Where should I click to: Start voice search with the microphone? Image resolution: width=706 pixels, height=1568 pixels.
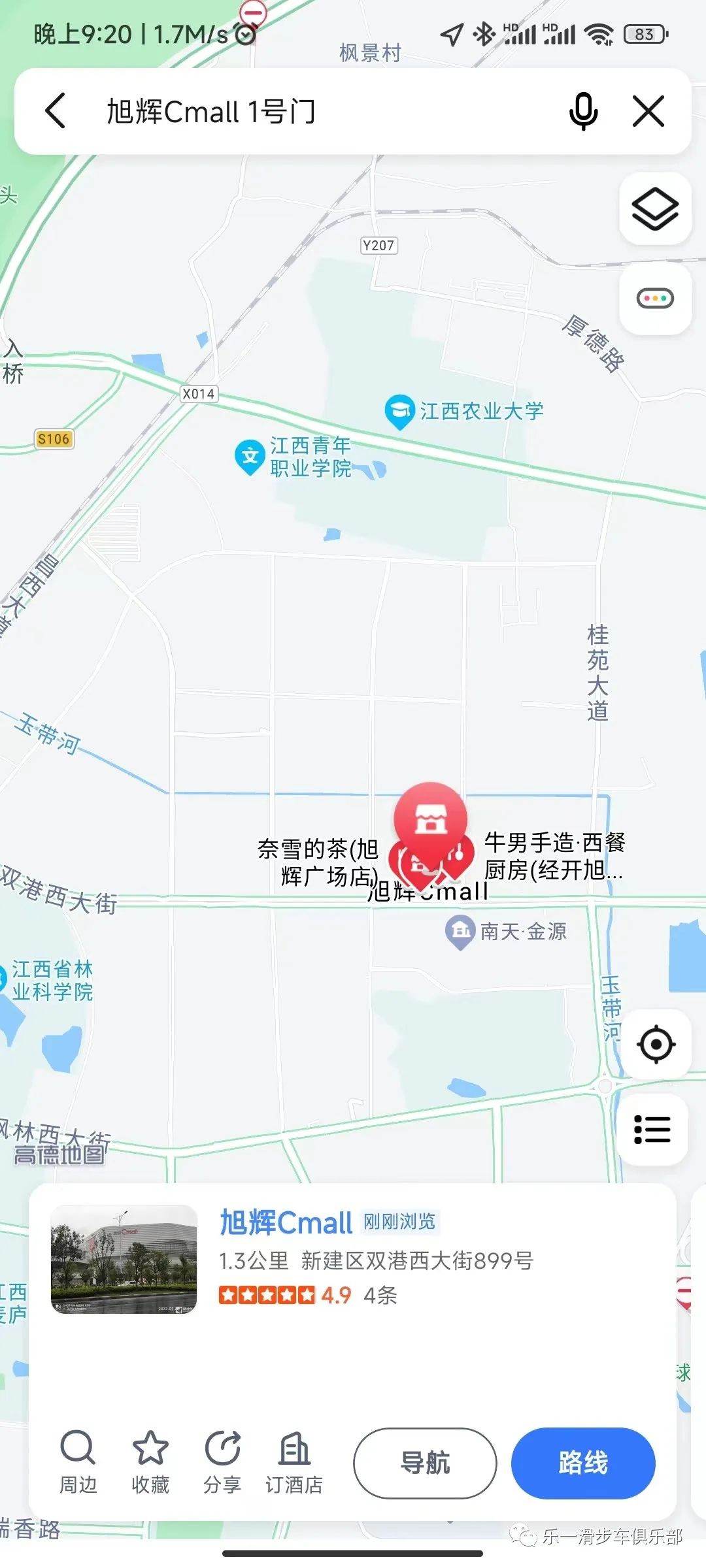pyautogui.click(x=583, y=111)
